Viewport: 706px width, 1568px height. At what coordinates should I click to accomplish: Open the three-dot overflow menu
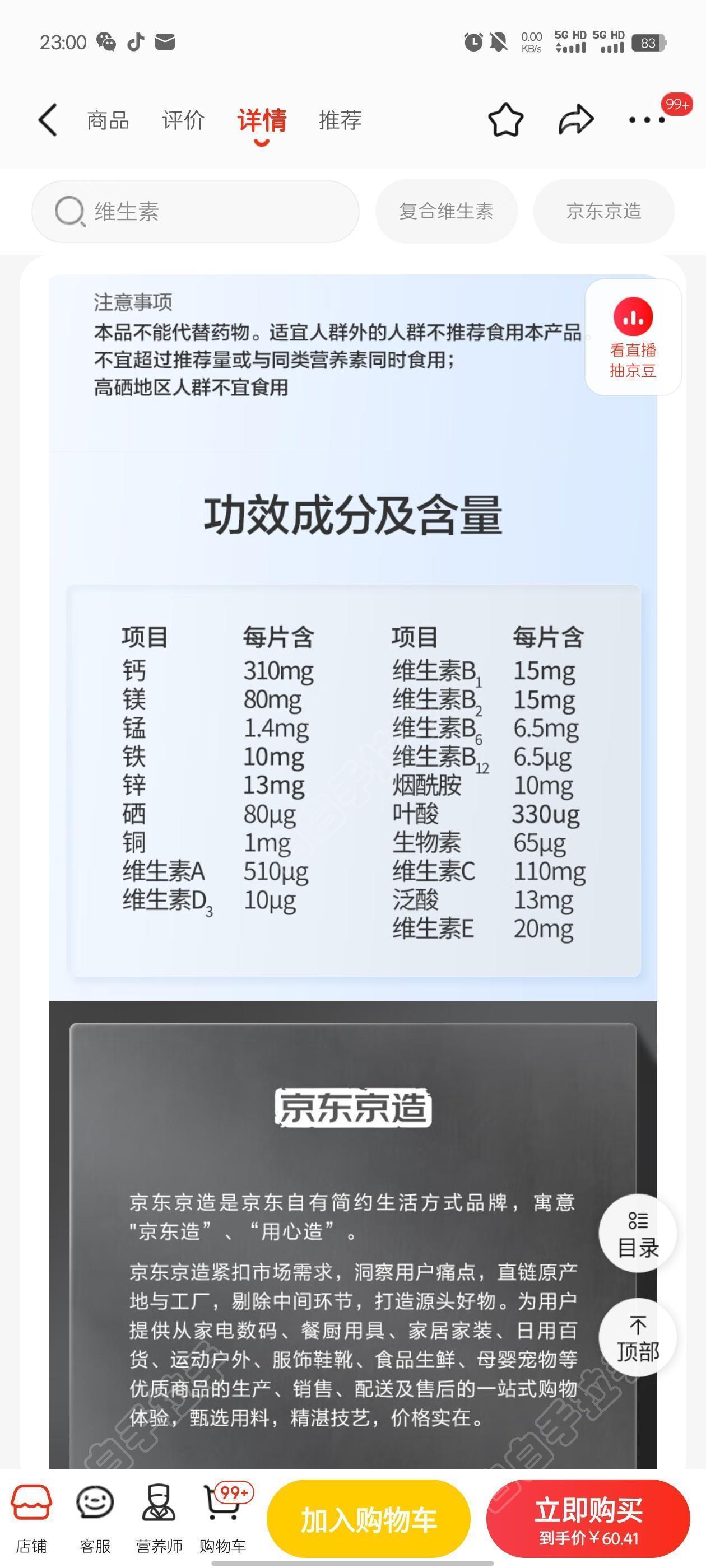[x=646, y=120]
